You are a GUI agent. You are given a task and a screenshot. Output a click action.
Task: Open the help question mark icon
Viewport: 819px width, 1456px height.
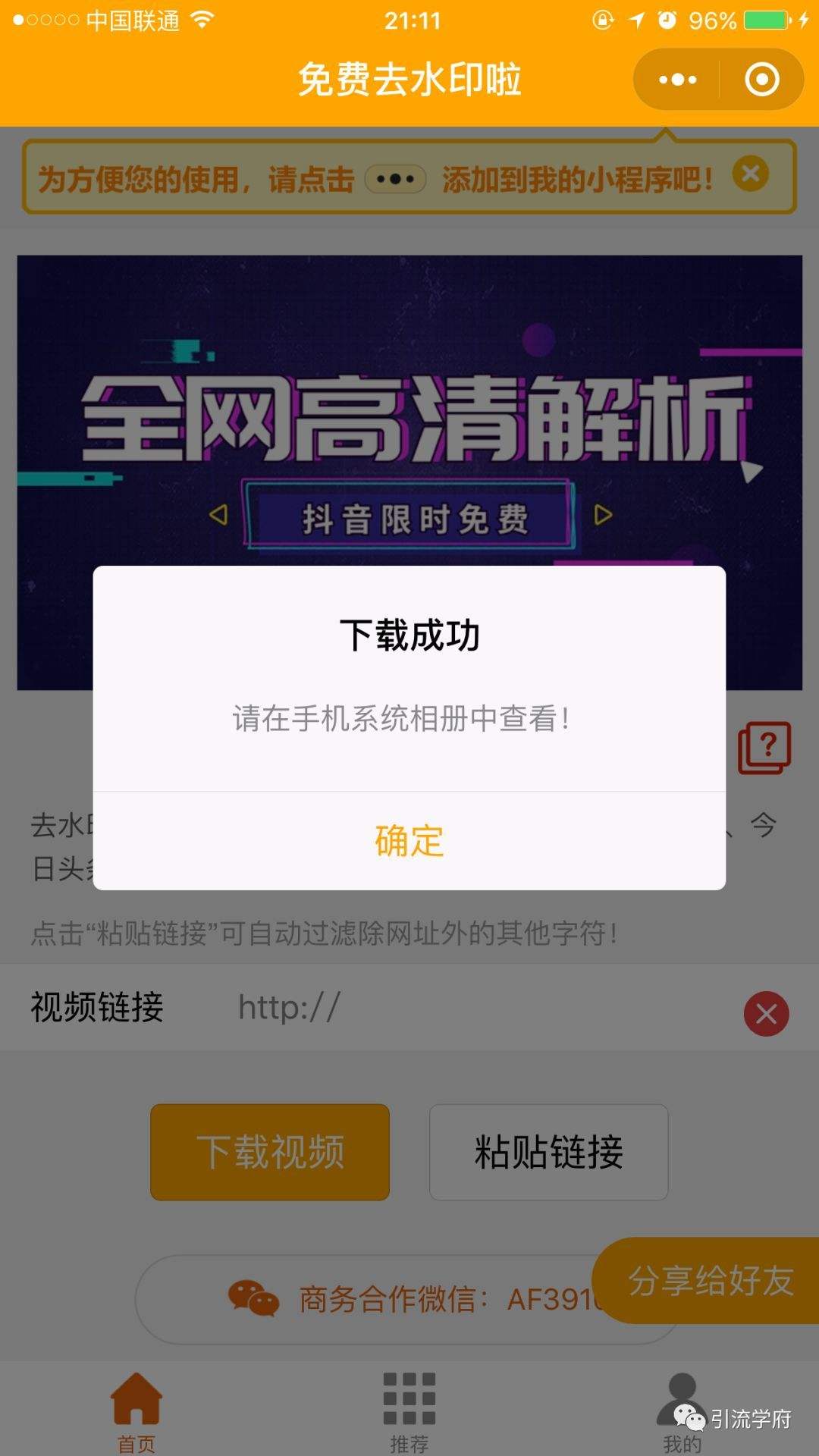pos(764,748)
